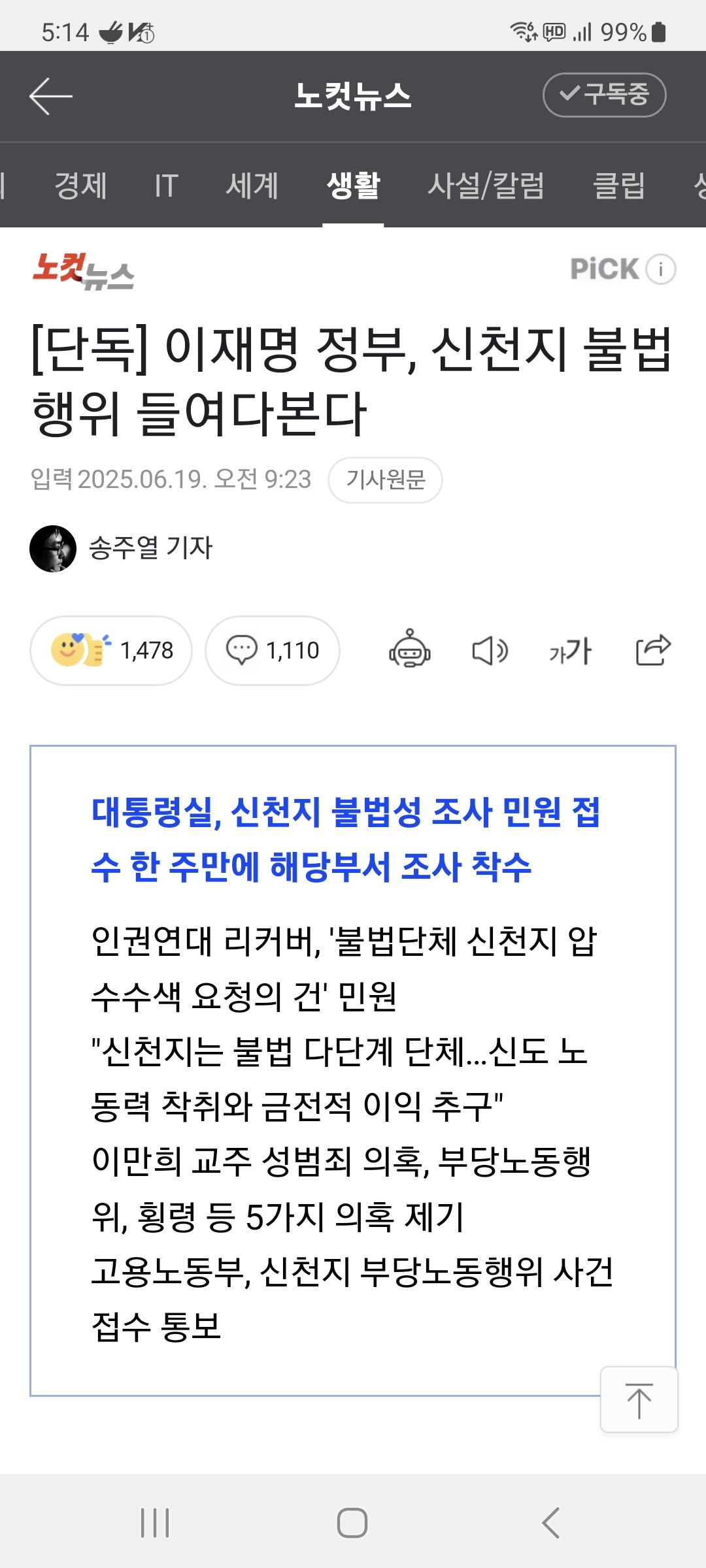The height and width of the screenshot is (1568, 706).
Task: Open the PiCK info icon
Action: point(661,269)
